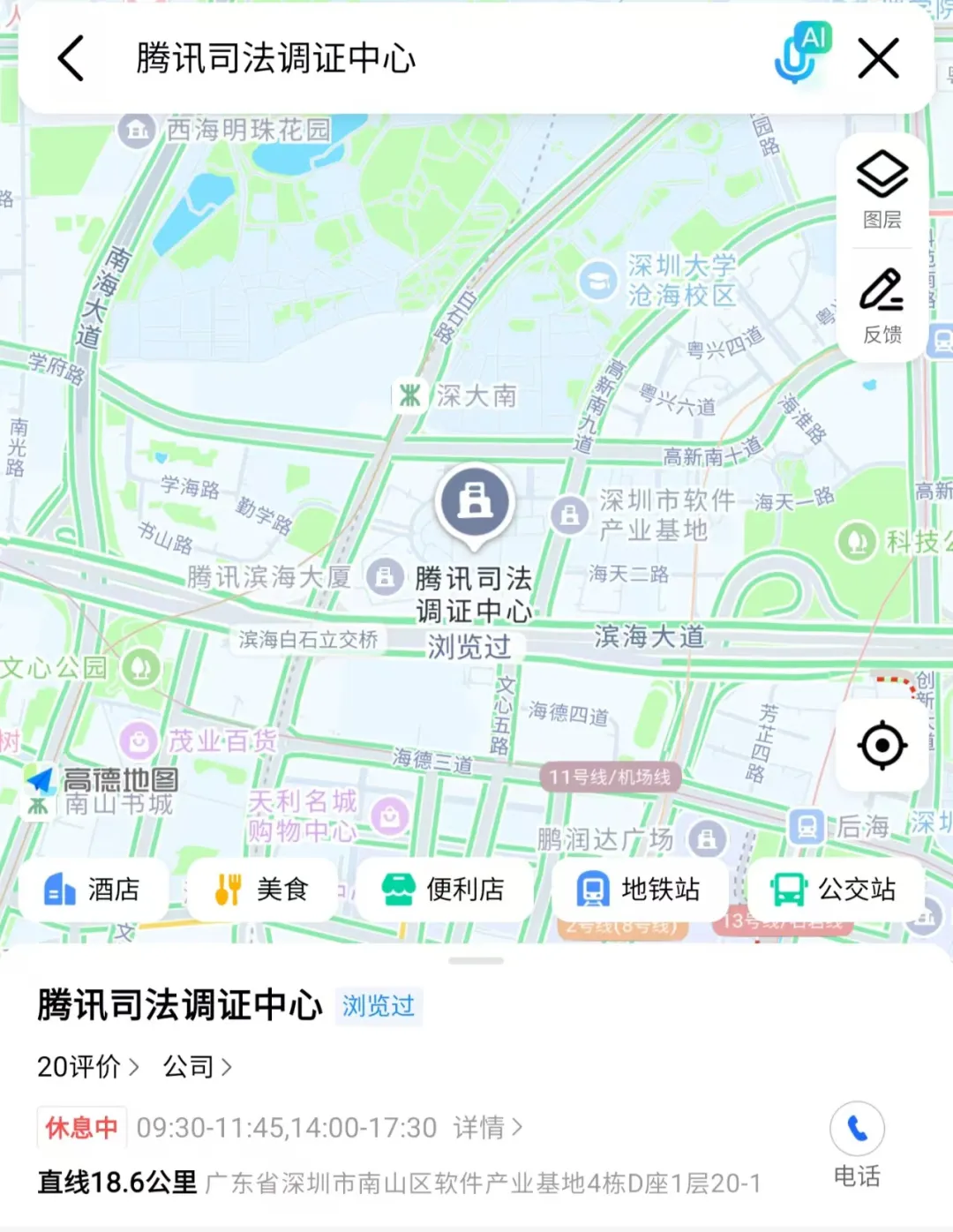Open the 图层 map layers panel

point(882,188)
